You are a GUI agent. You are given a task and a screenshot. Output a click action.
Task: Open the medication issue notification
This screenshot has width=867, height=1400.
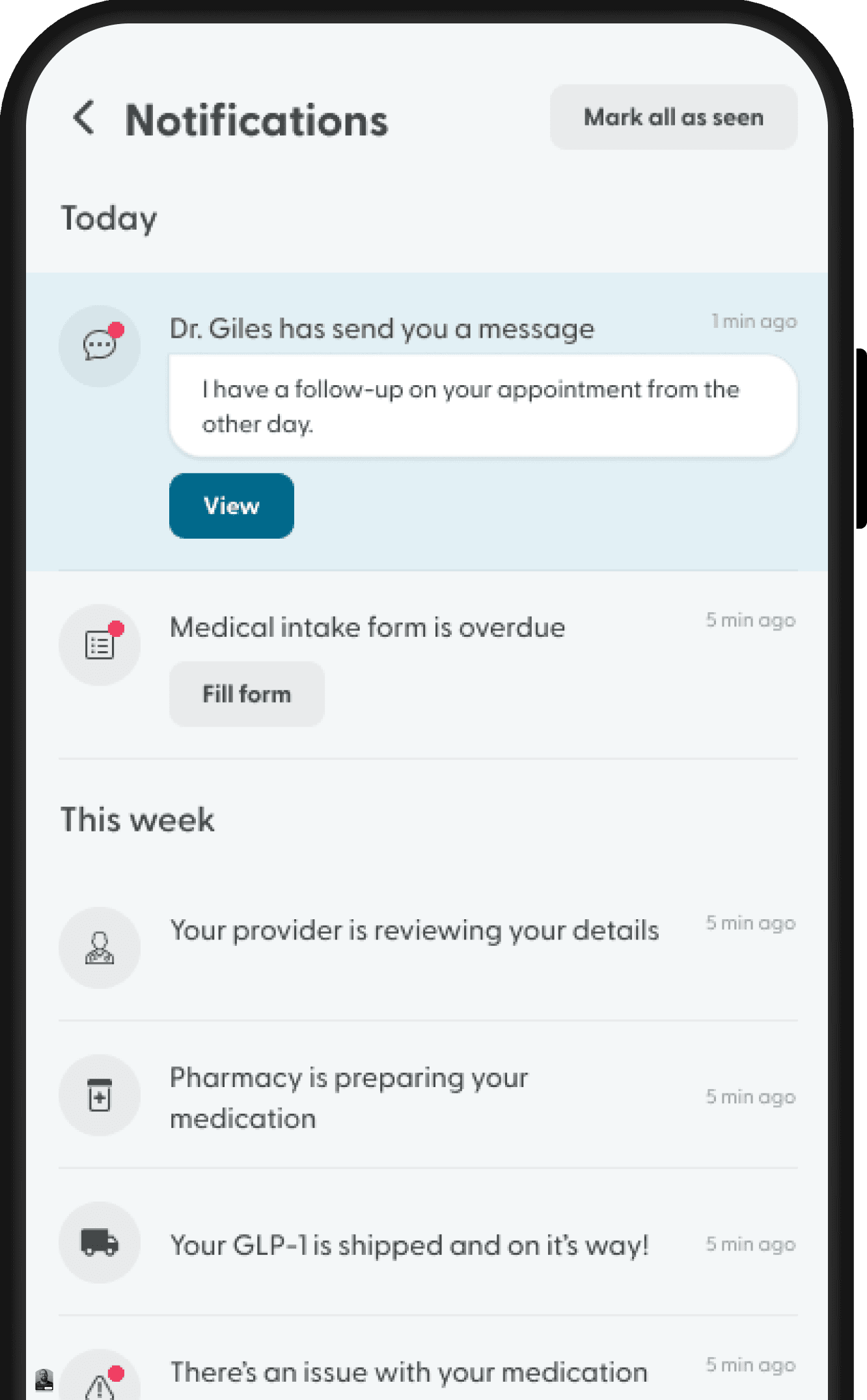(427, 1366)
